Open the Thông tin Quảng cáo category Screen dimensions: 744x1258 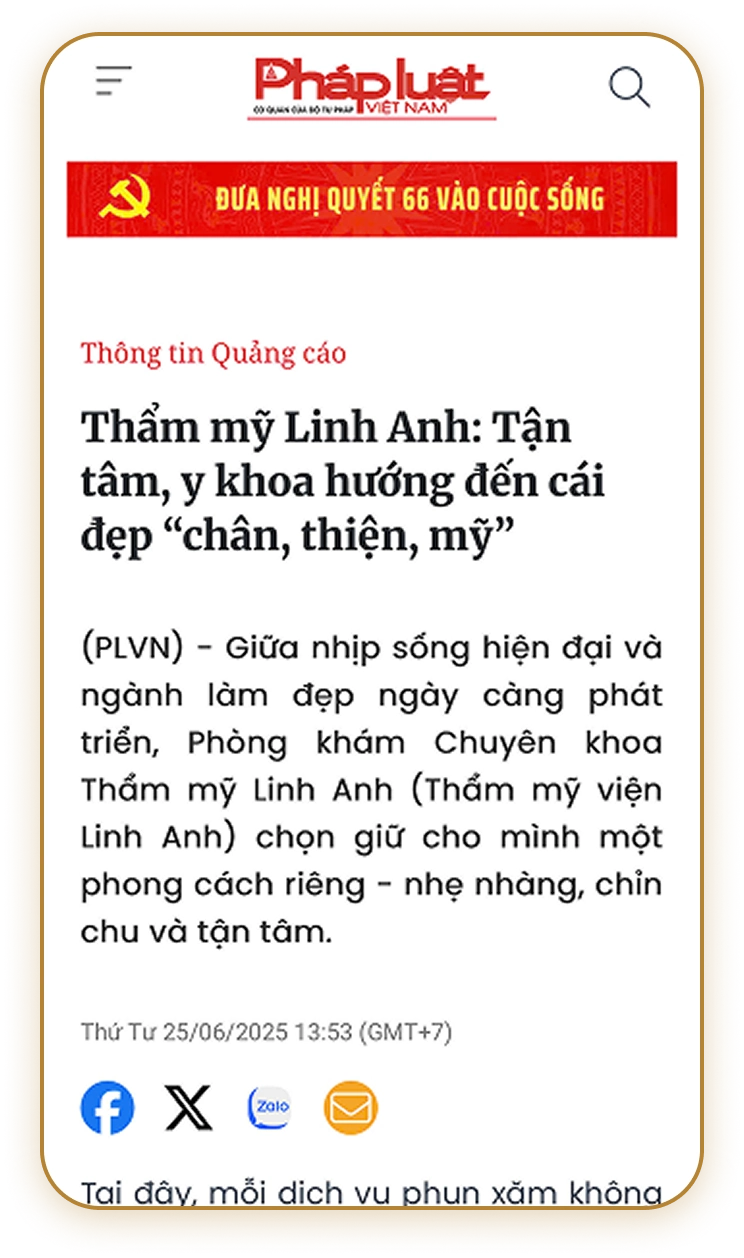tap(213, 353)
